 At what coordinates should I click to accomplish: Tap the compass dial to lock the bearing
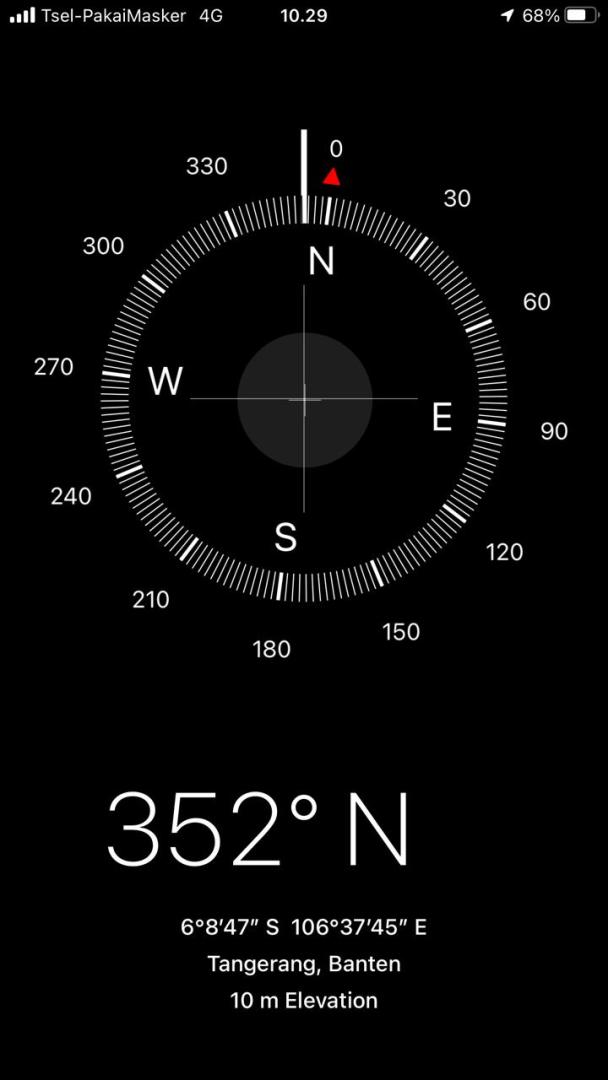(304, 399)
